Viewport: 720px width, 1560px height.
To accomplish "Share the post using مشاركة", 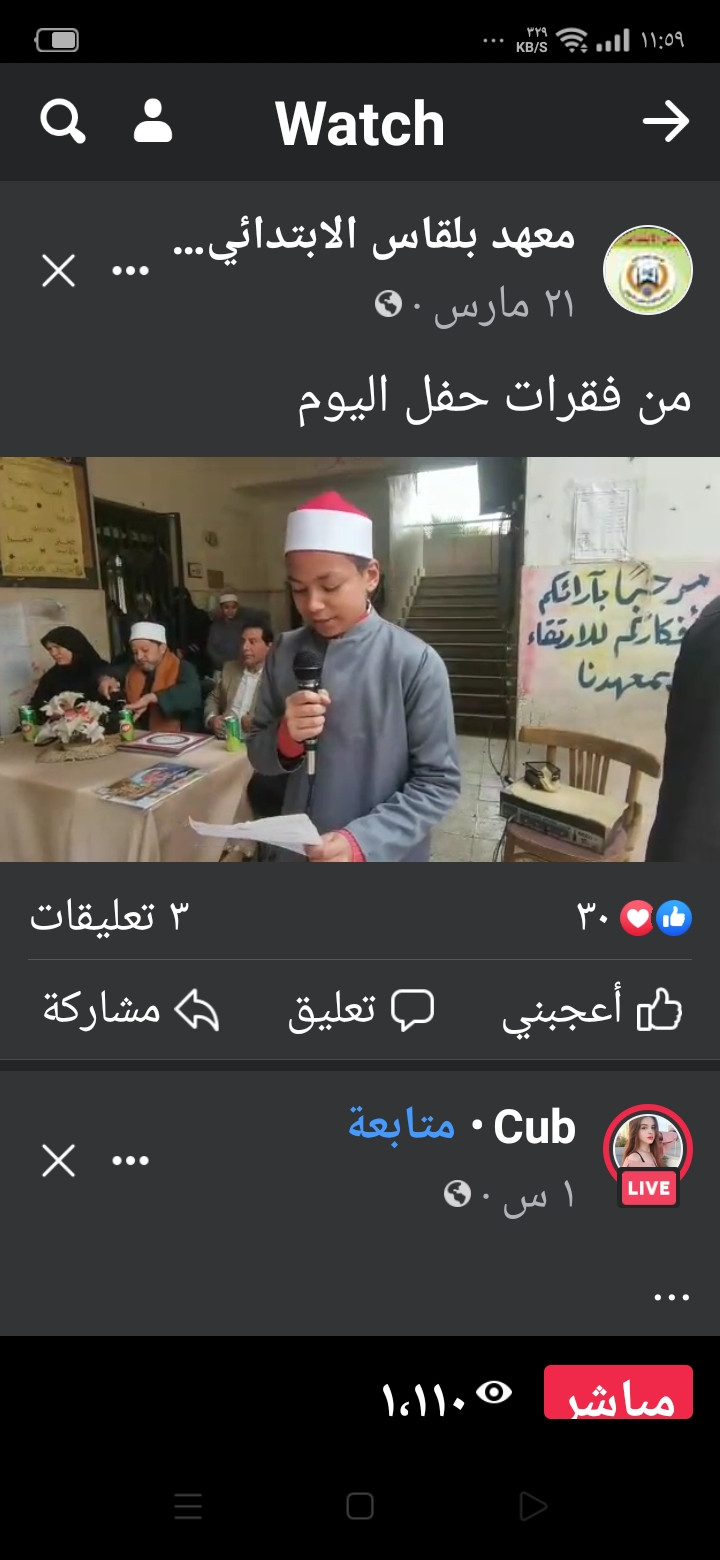I will pyautogui.click(x=130, y=1010).
